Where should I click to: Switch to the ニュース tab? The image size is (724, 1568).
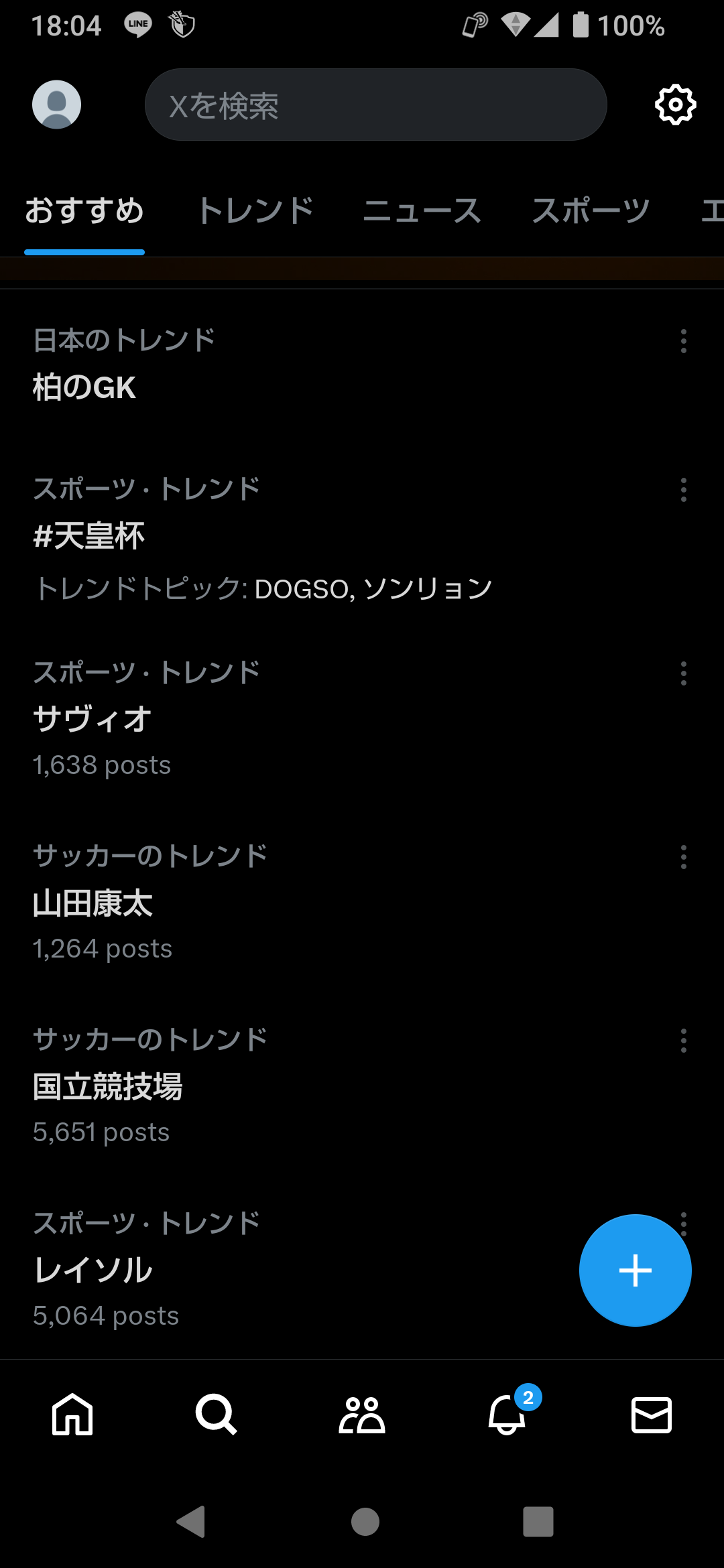click(422, 210)
